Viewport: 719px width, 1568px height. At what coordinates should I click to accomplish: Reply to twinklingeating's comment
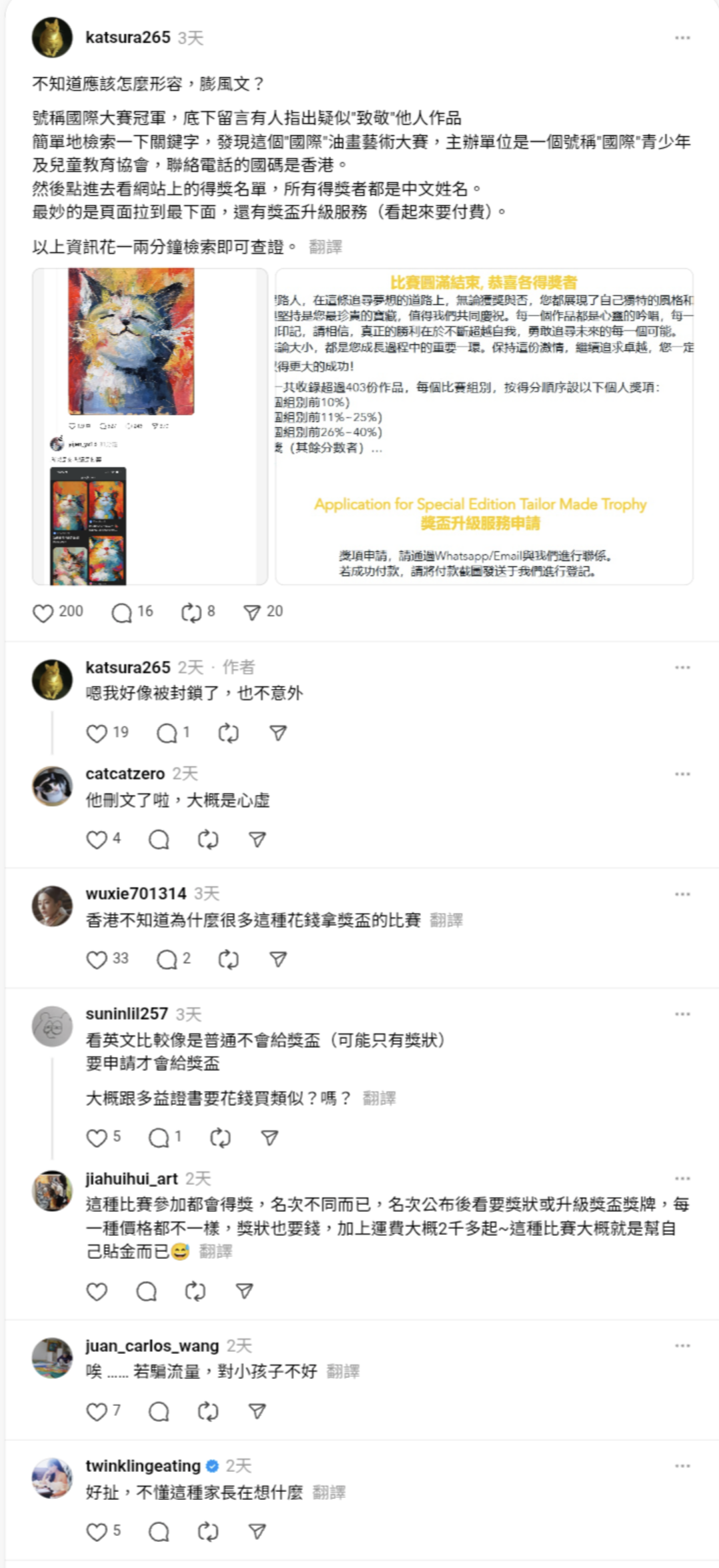point(159,1532)
